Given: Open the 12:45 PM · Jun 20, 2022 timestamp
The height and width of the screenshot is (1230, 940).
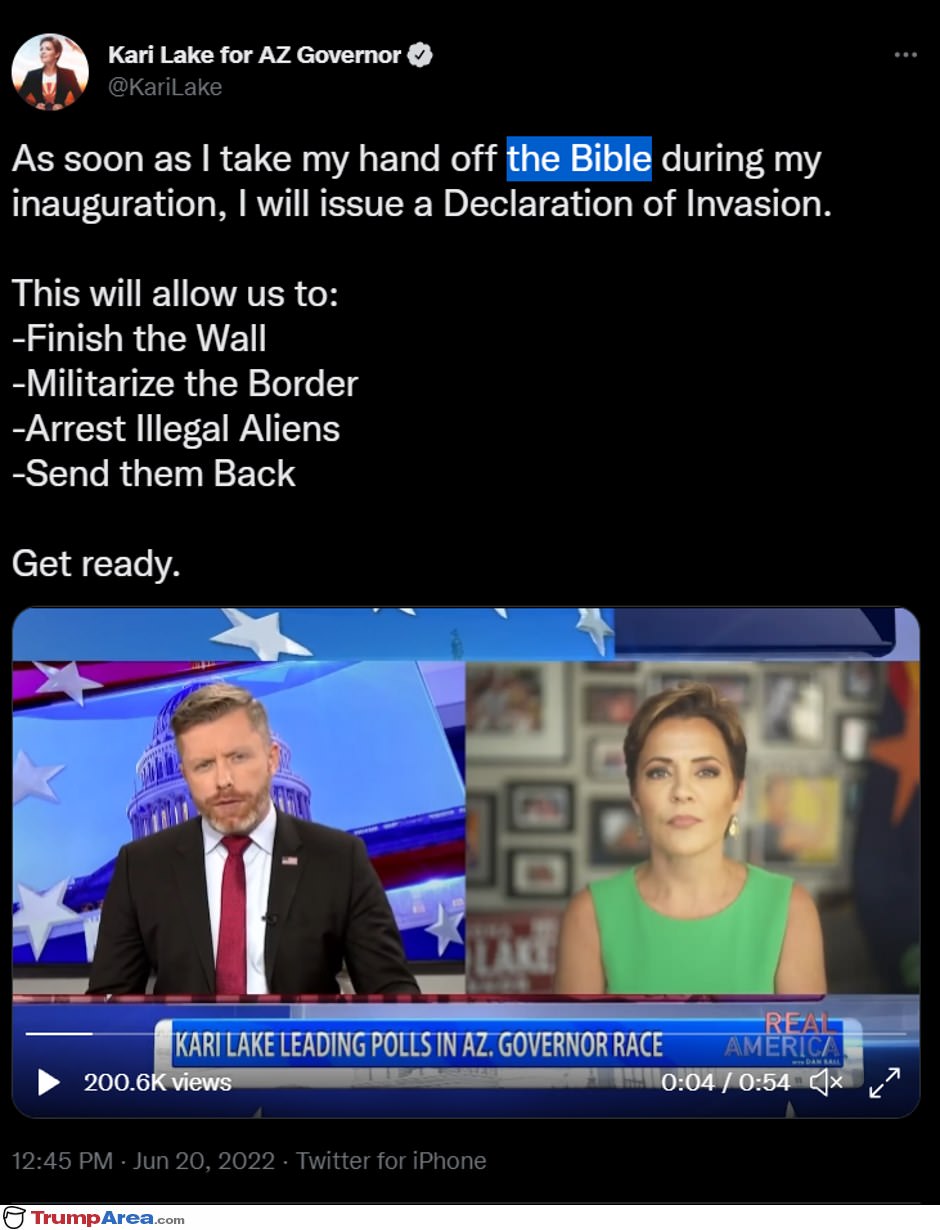Looking at the screenshot, I should click(x=143, y=1161).
